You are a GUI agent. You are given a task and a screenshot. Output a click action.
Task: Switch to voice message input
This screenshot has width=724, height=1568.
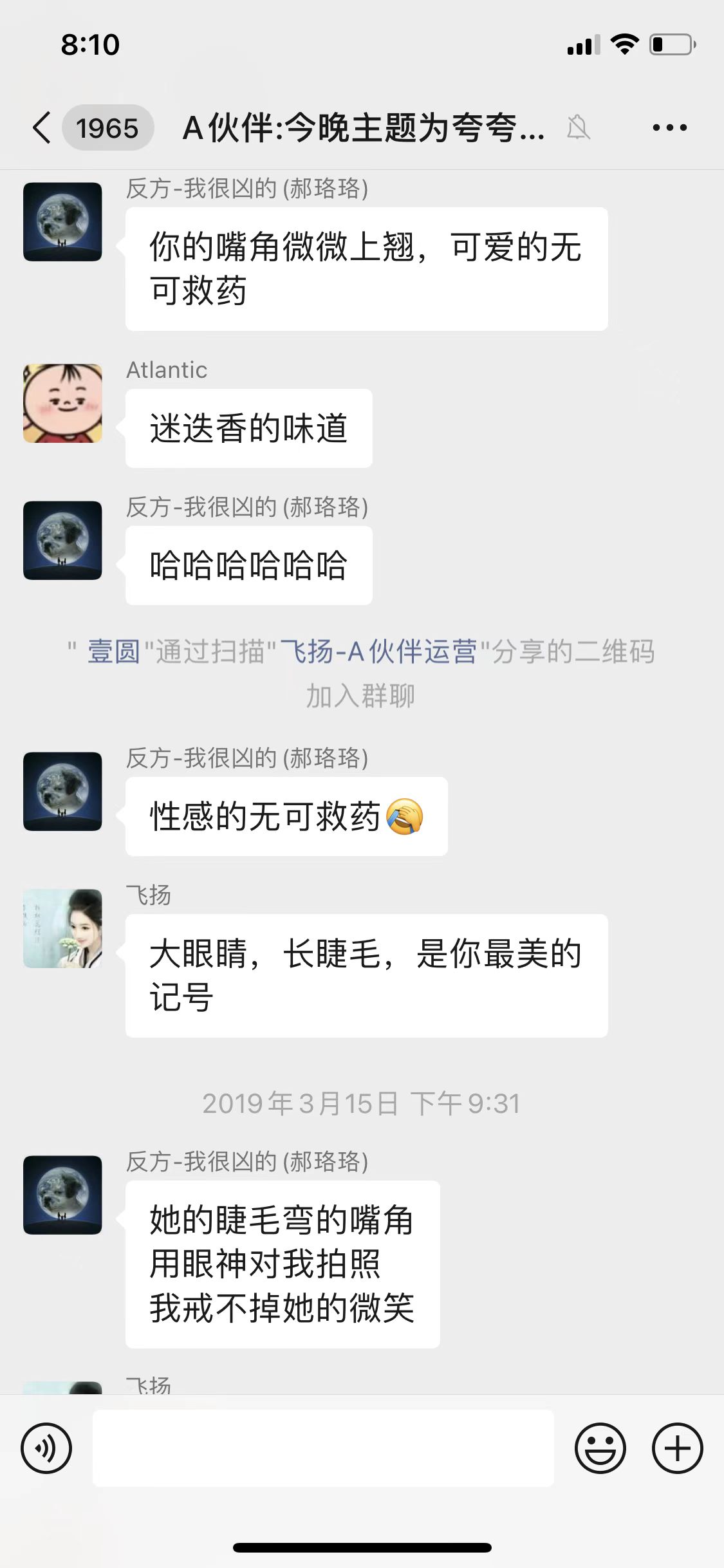pyautogui.click(x=46, y=1448)
